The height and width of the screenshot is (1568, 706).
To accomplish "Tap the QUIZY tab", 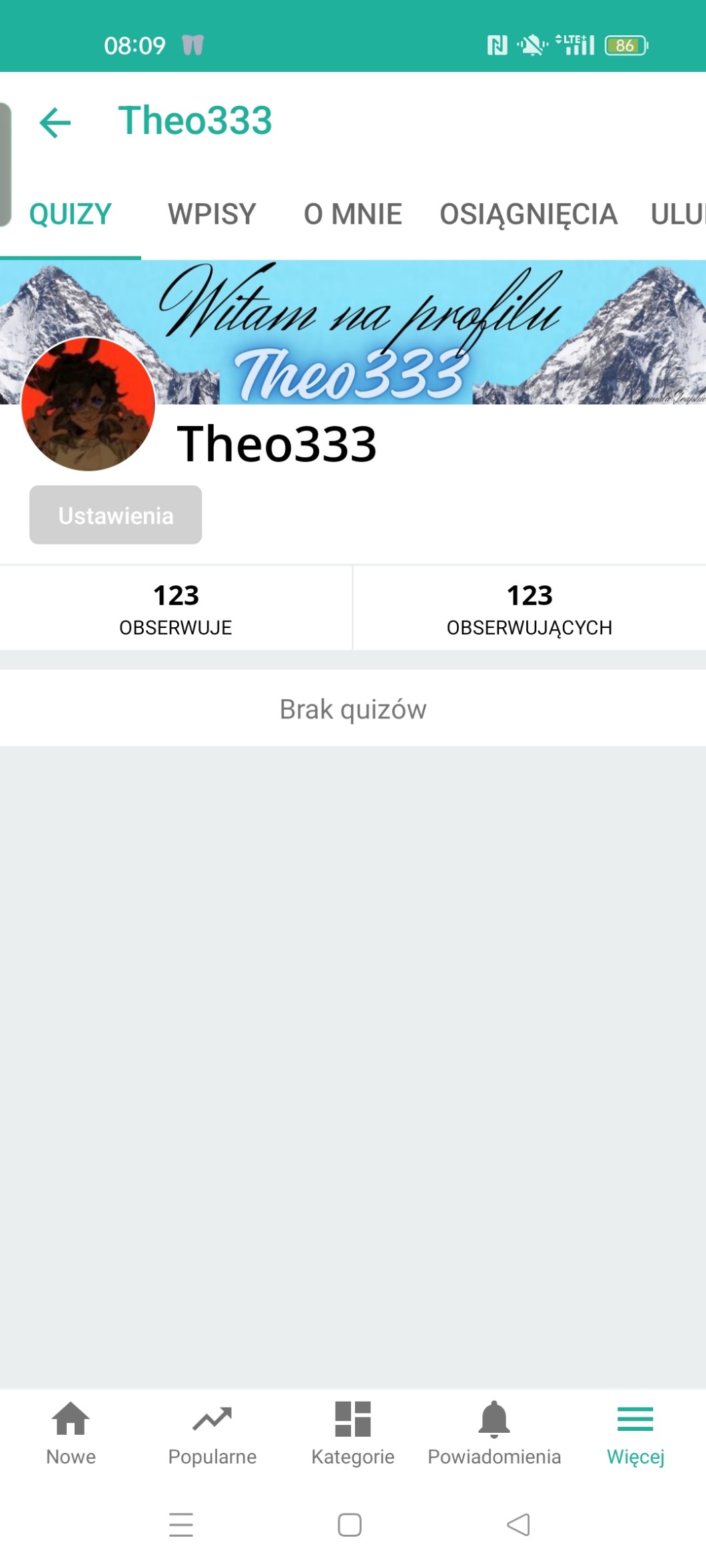I will point(70,214).
